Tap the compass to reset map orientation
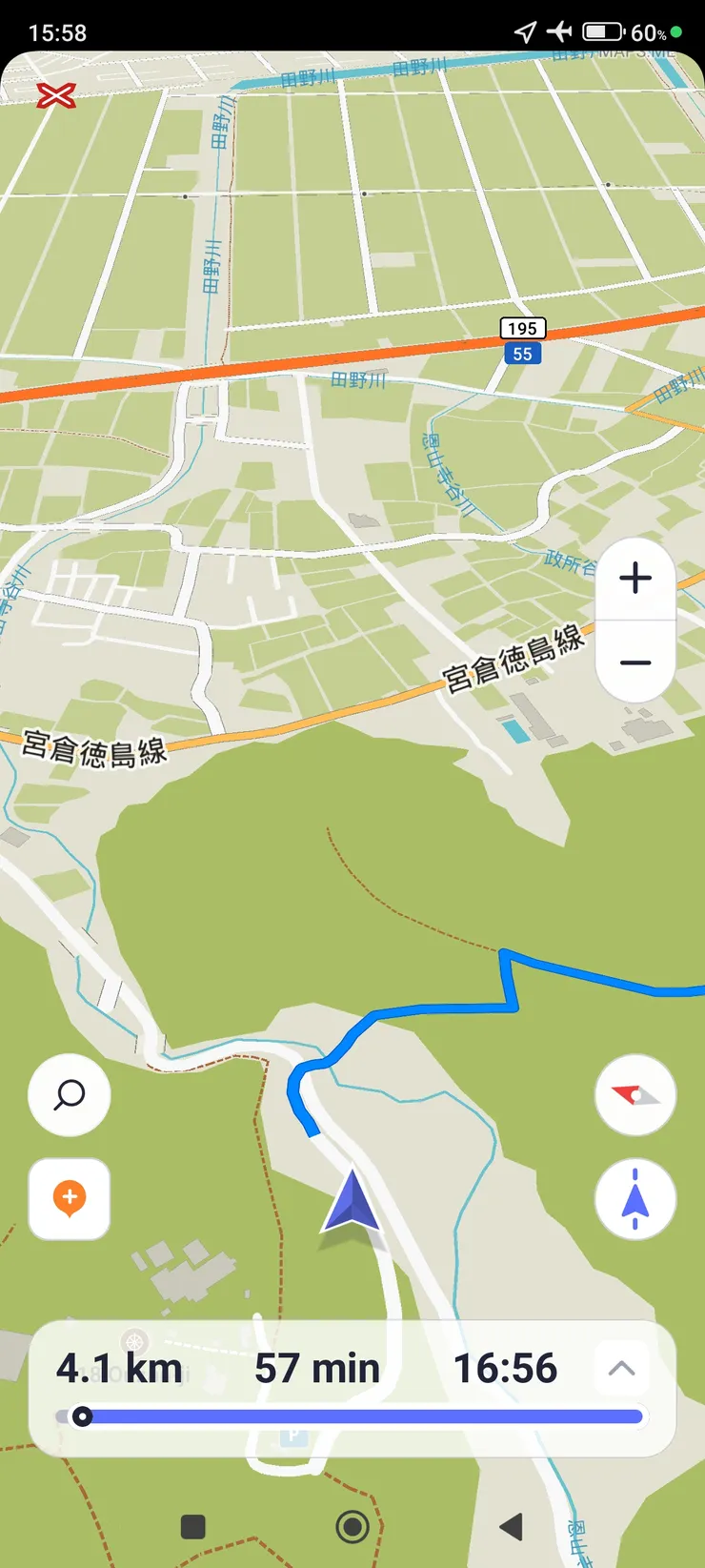 [635, 1096]
